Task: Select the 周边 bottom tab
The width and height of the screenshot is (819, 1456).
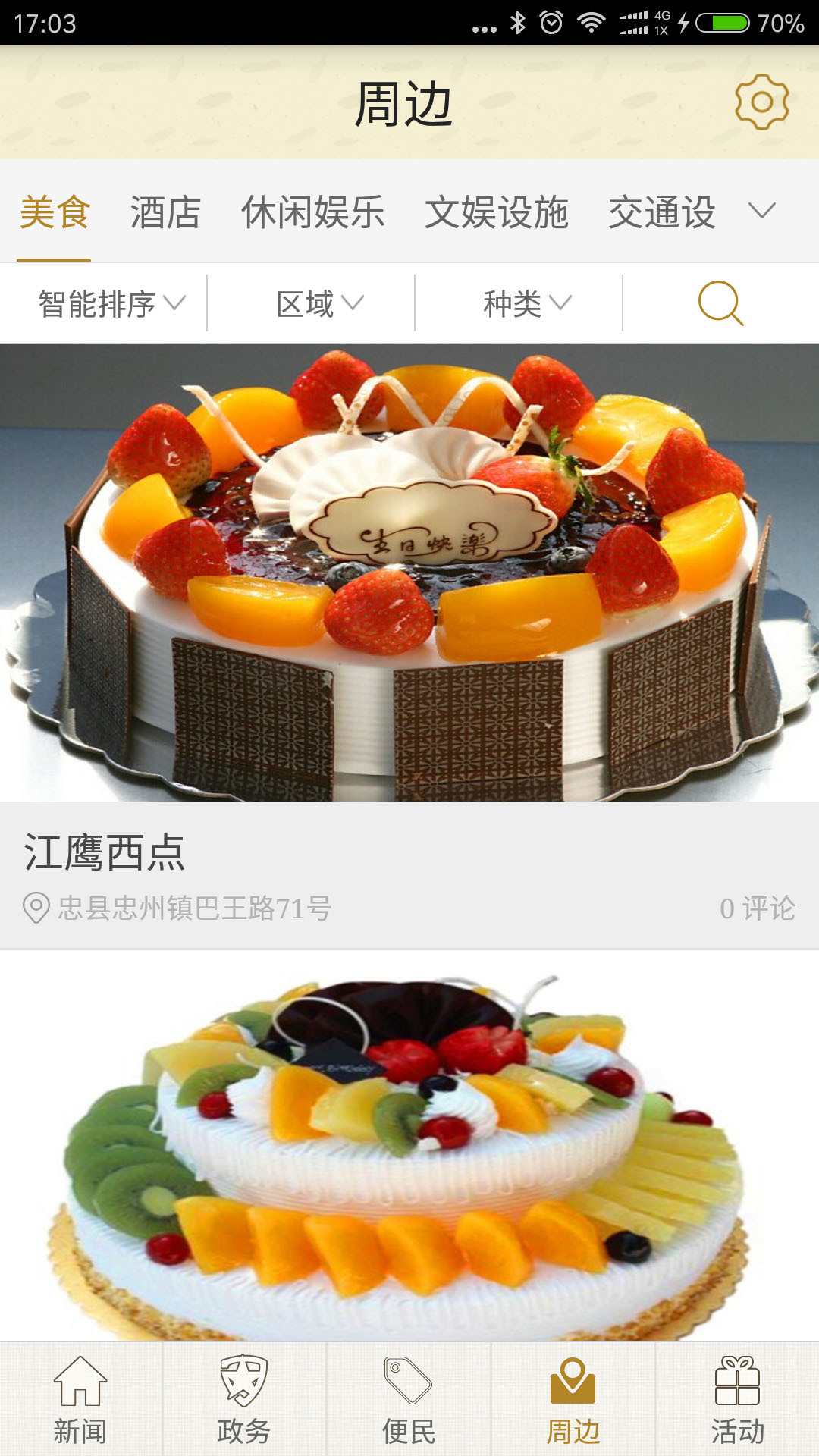Action: (573, 1400)
